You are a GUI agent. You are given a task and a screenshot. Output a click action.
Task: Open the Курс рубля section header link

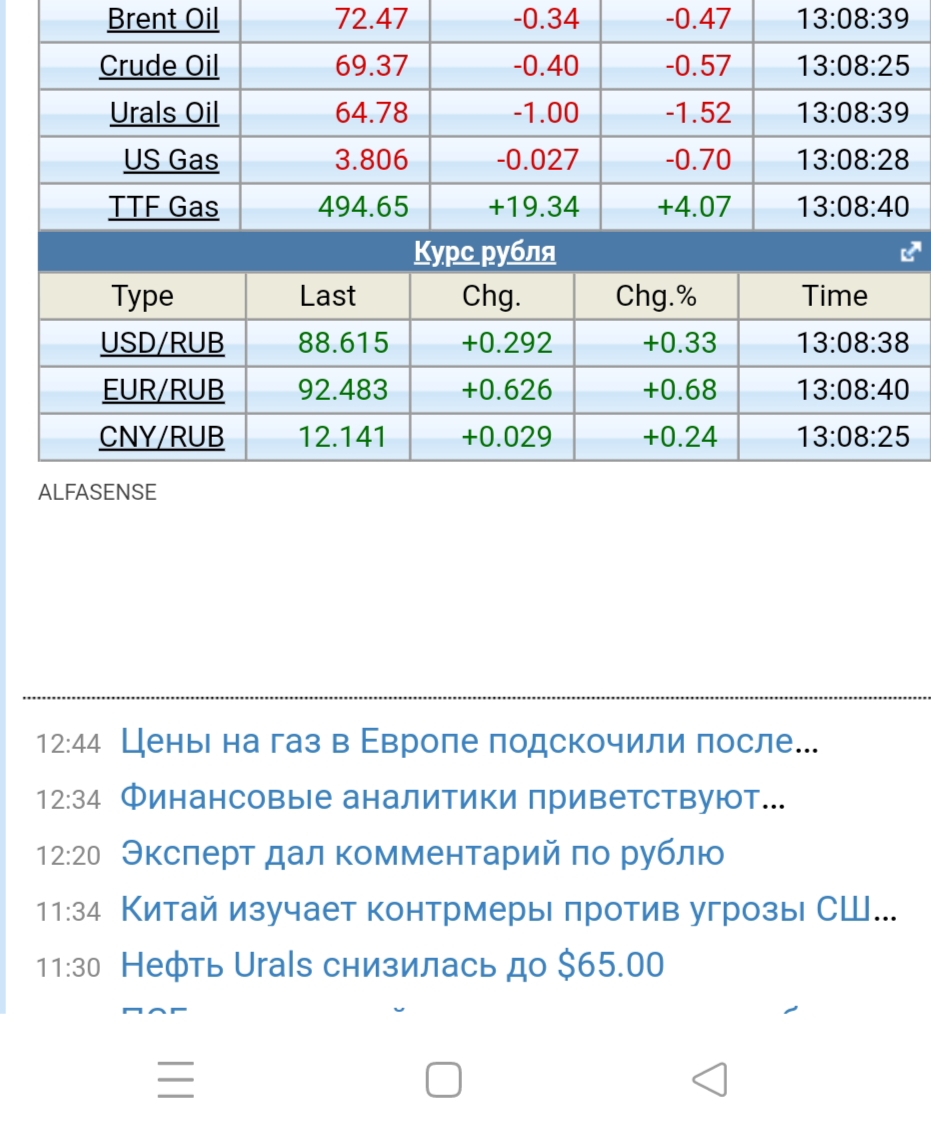[485, 252]
